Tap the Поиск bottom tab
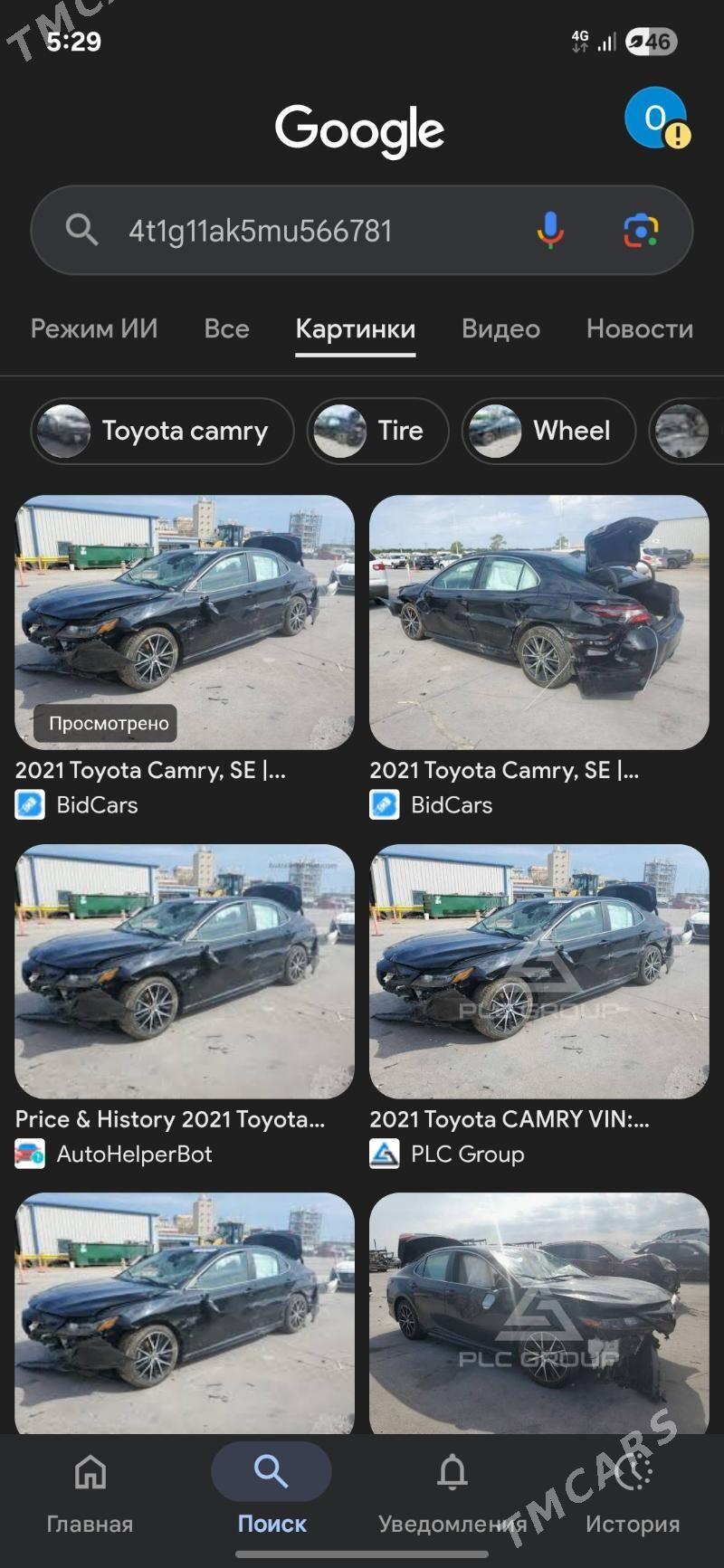 click(x=271, y=1492)
